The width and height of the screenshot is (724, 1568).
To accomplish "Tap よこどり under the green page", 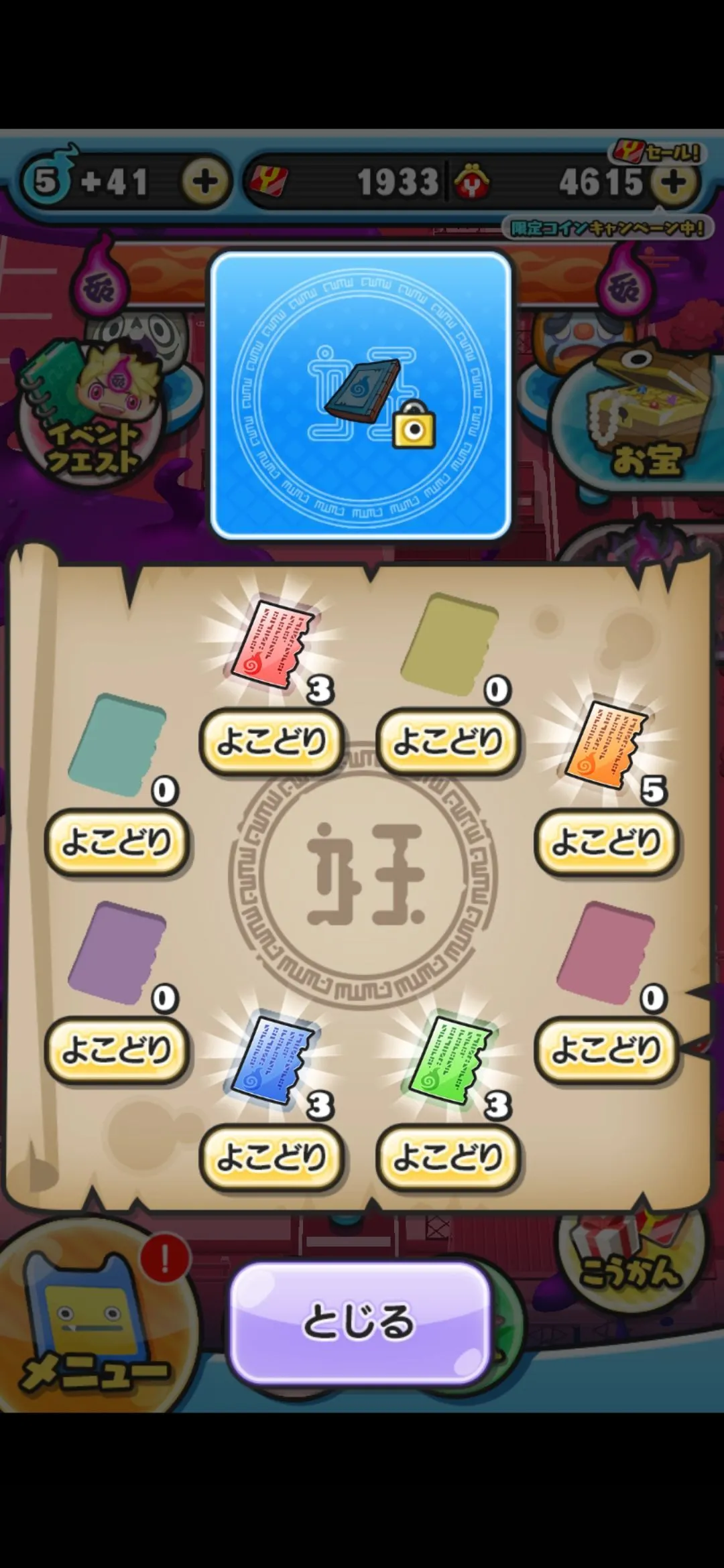I will (x=448, y=1157).
